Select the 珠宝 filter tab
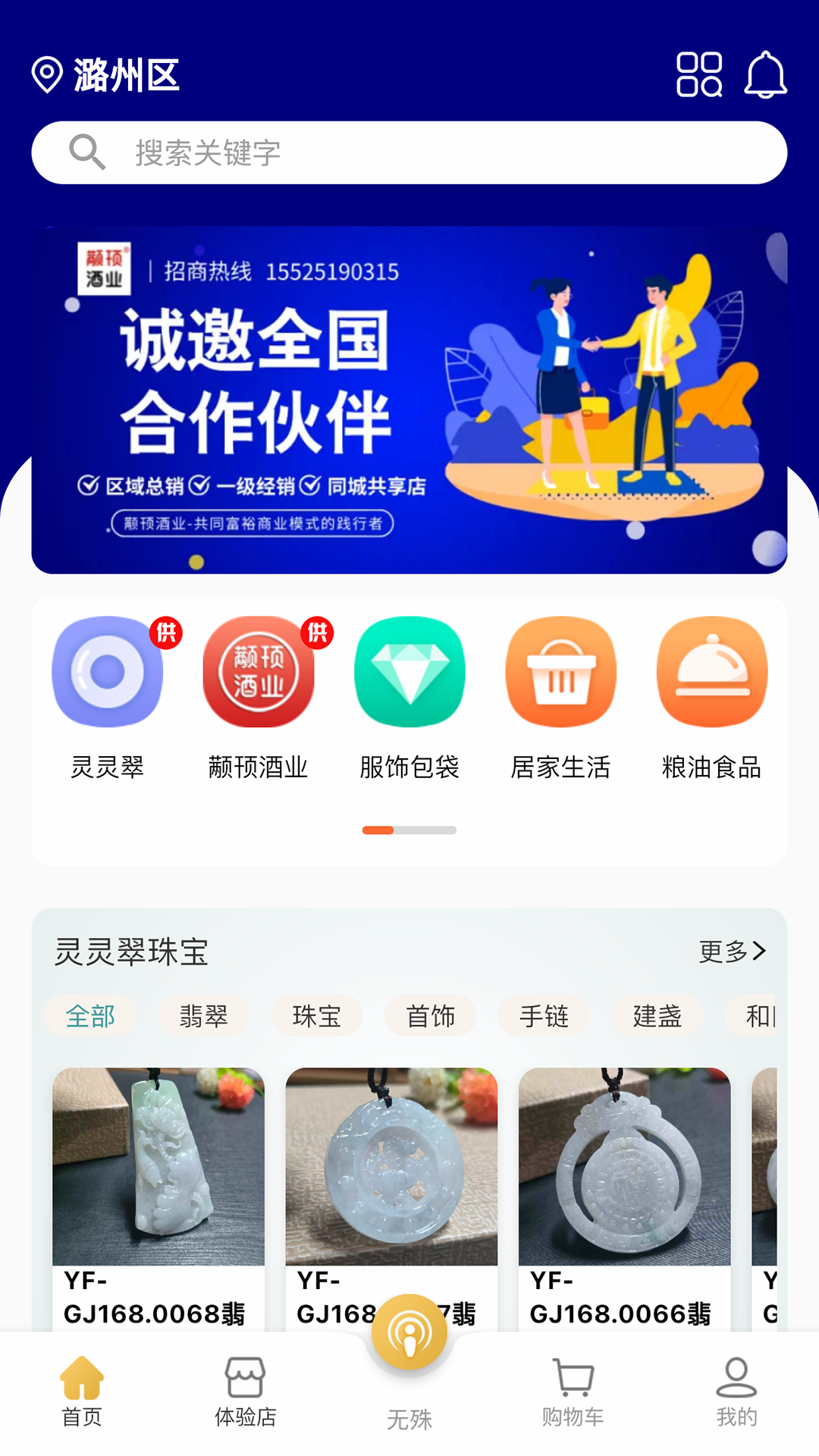Image resolution: width=819 pixels, height=1456 pixels. click(x=317, y=1016)
